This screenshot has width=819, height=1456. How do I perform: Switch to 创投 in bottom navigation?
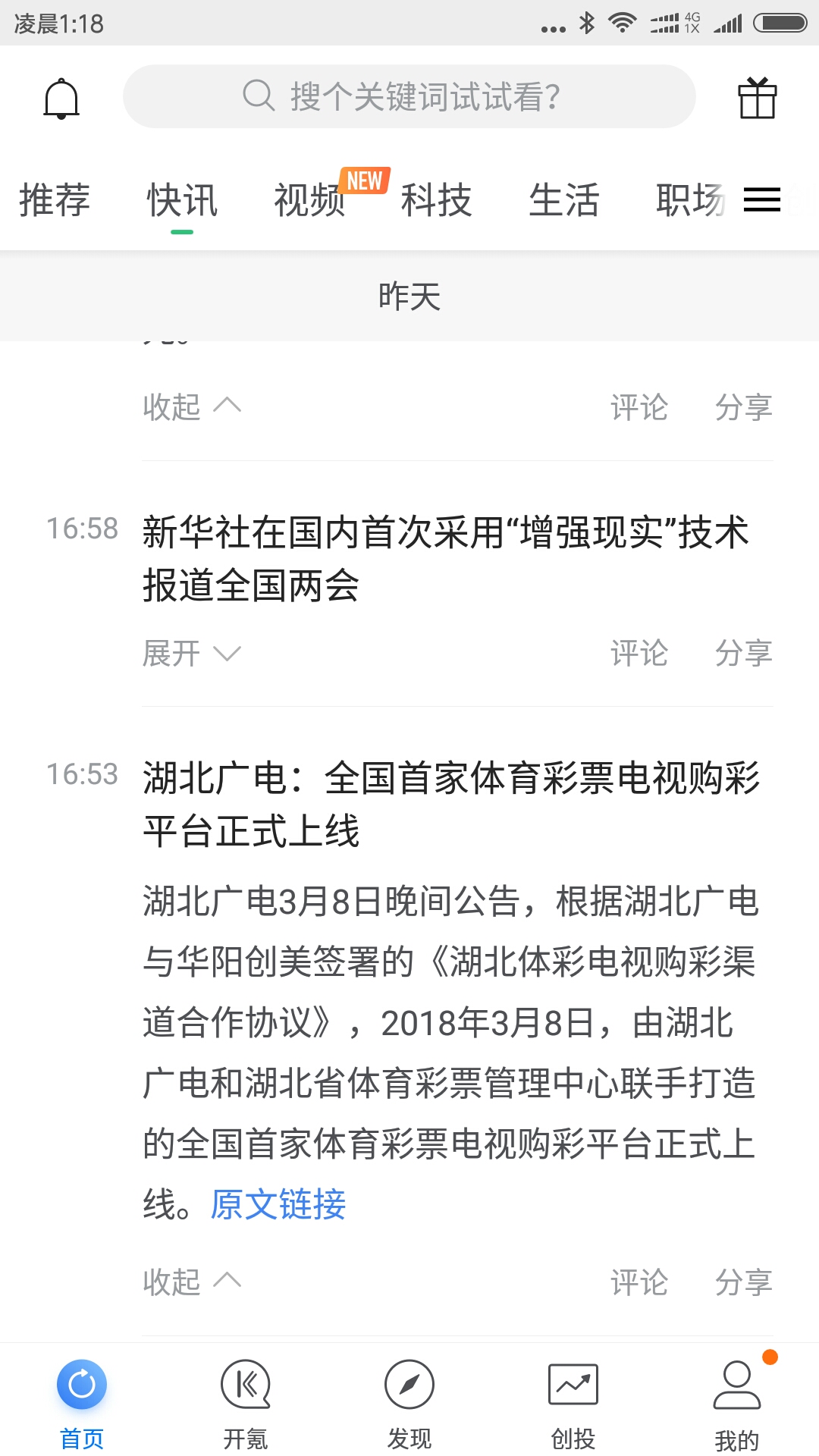click(573, 1403)
